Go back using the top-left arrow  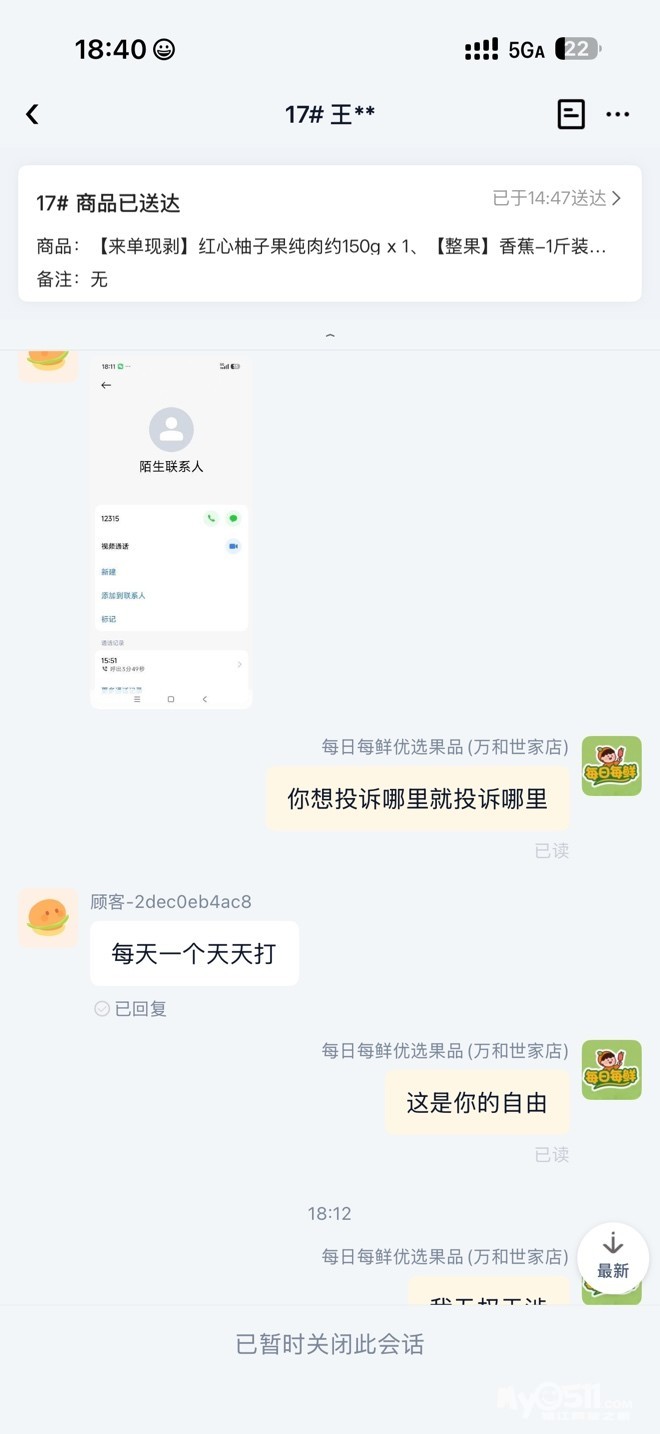(32, 114)
